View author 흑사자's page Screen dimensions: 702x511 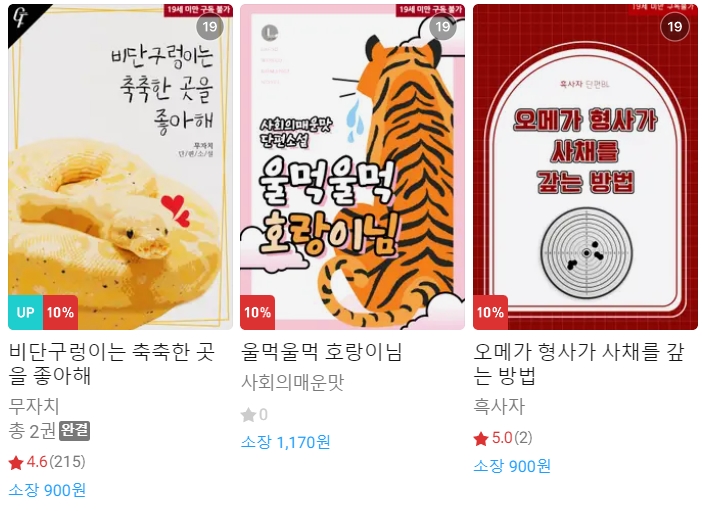499,407
